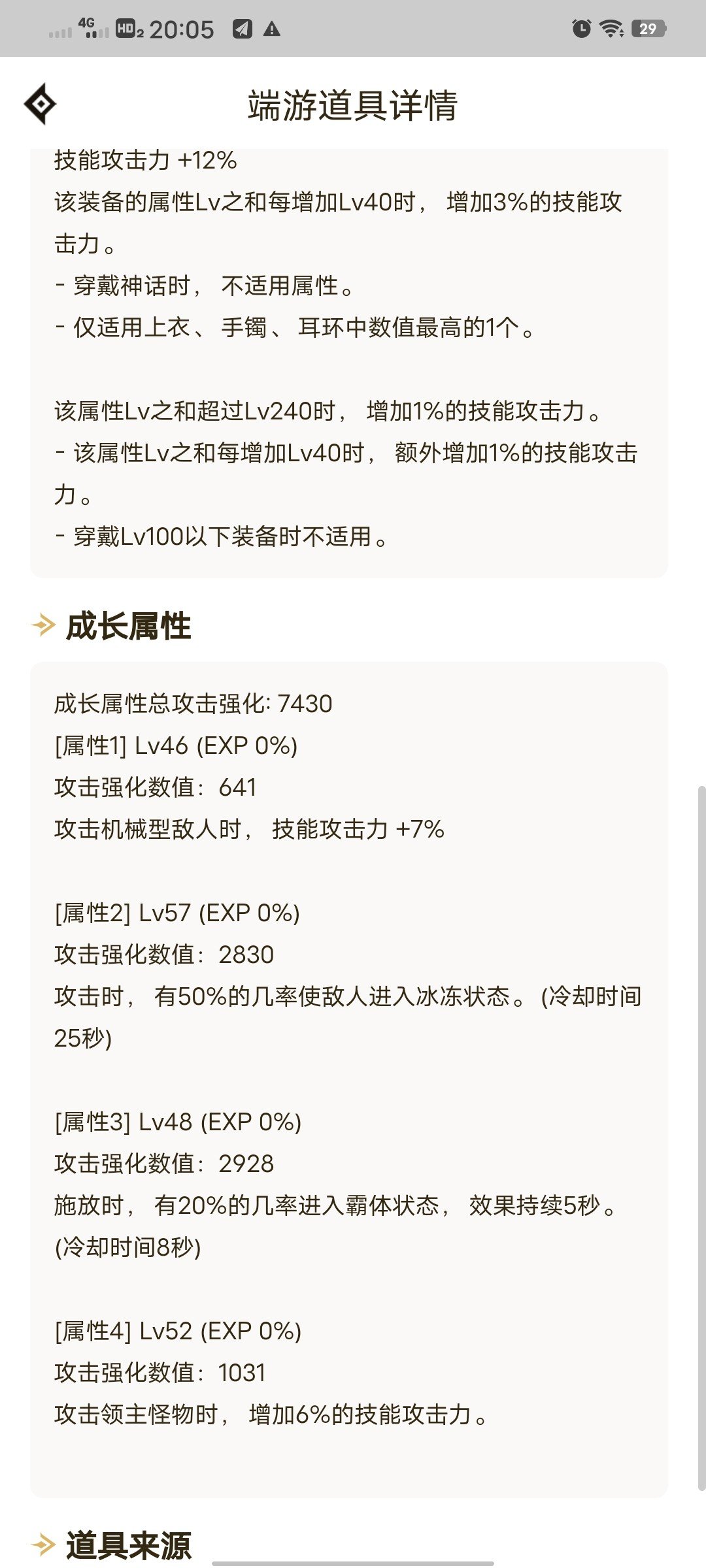Open the Telegram icon in the status bar
The height and width of the screenshot is (1568, 706).
(x=242, y=29)
